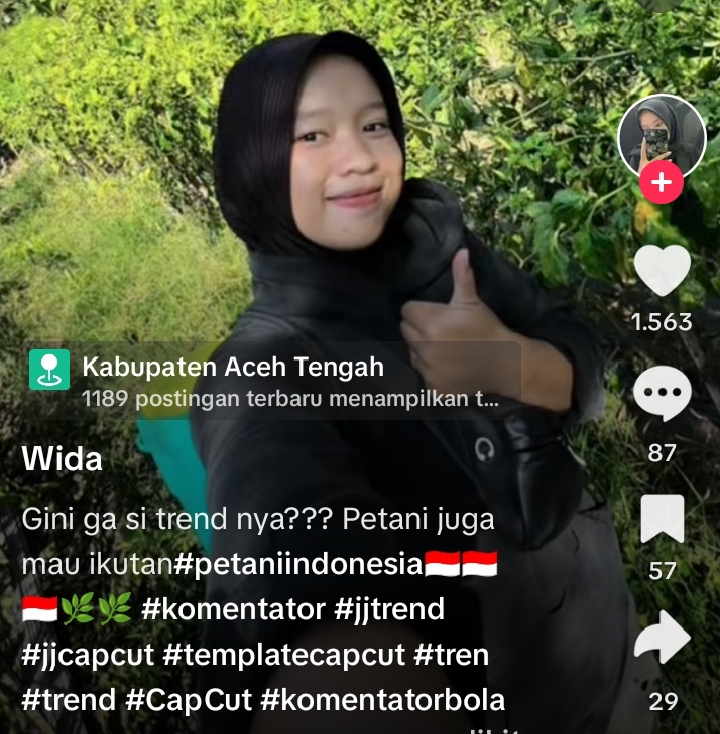Follow the creator with the plus button

[x=661, y=183]
